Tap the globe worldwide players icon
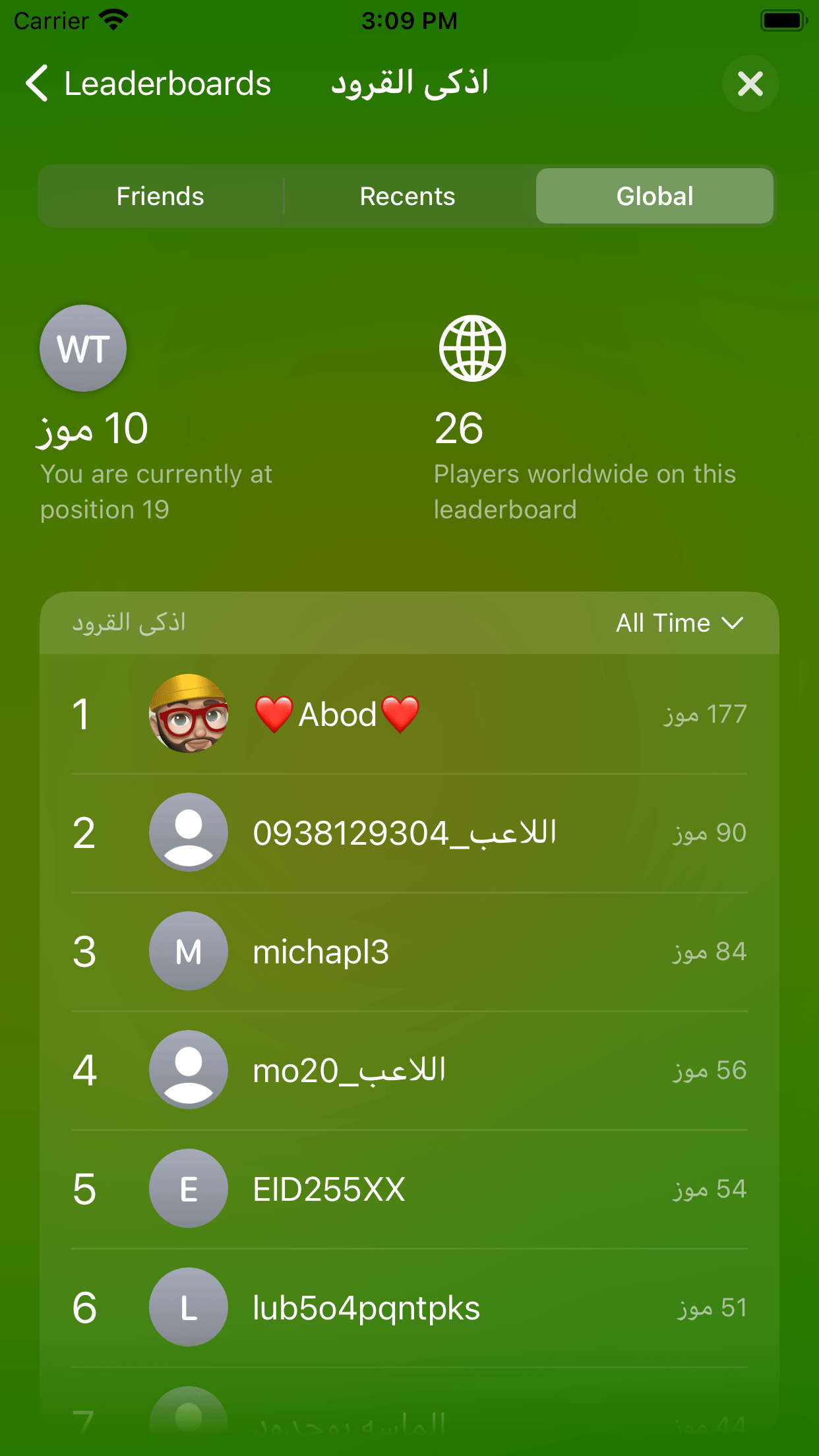This screenshot has width=819, height=1456. 472,348
